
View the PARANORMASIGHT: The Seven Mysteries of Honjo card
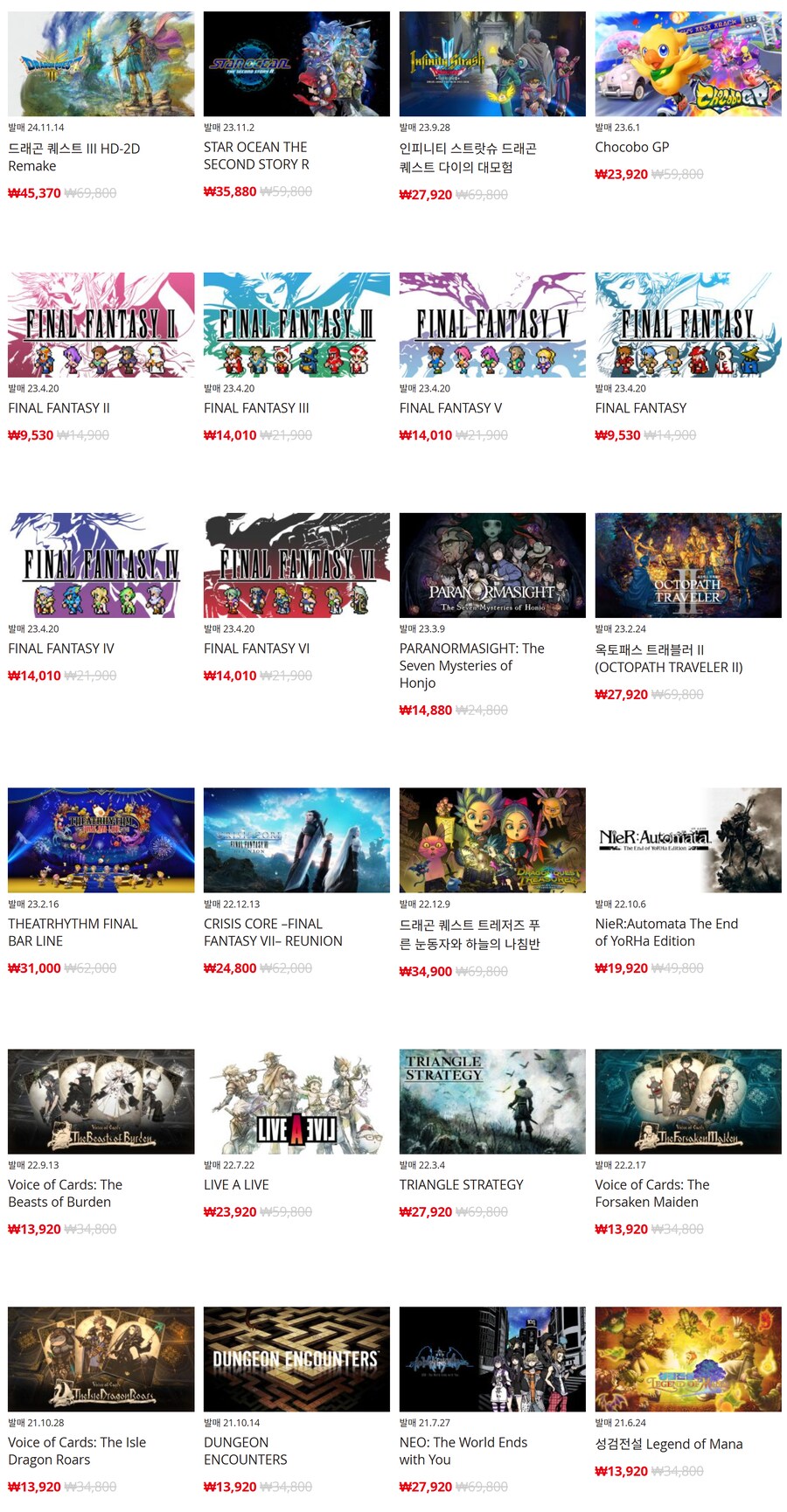click(492, 565)
